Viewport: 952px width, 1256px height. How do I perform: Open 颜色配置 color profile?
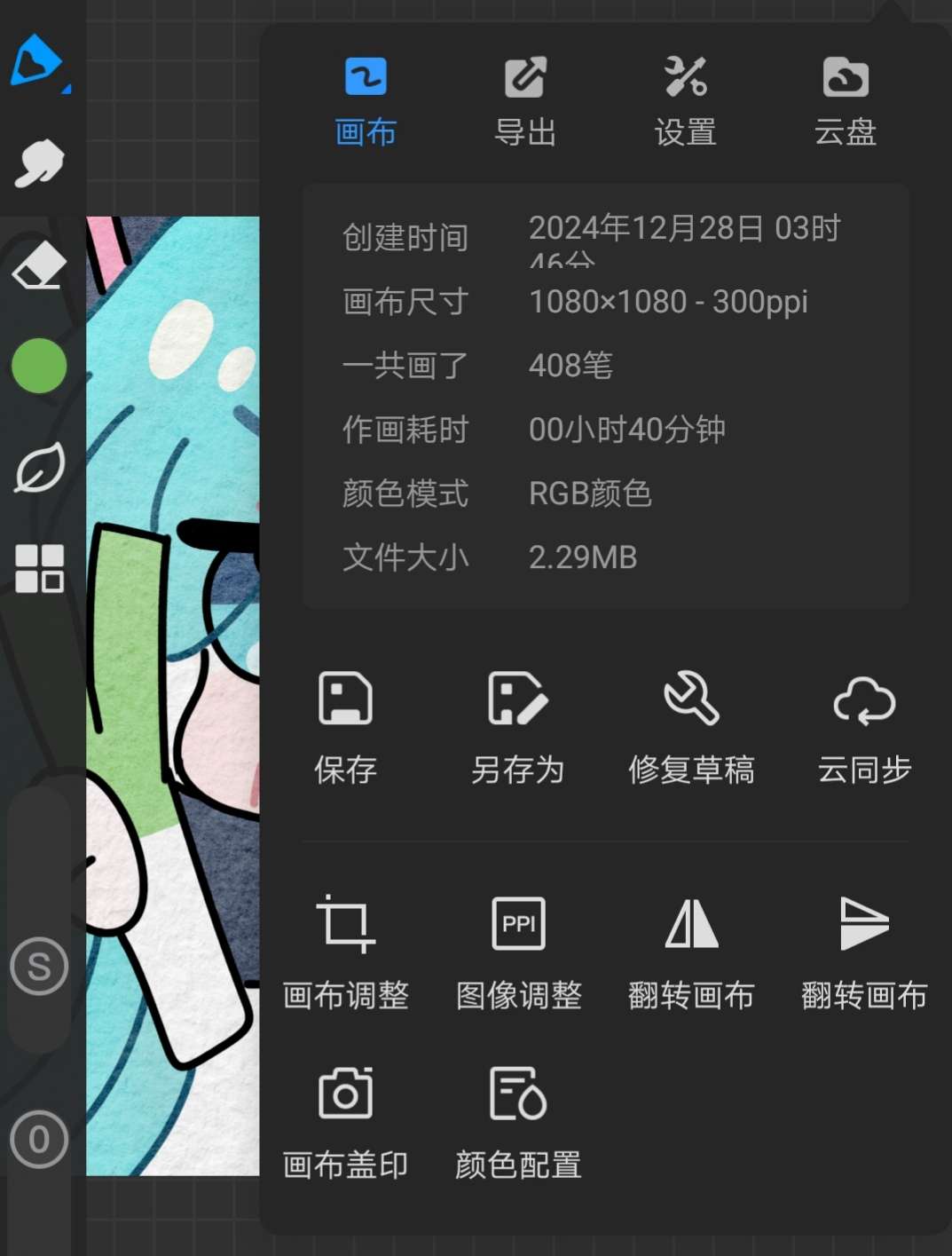tap(518, 1122)
